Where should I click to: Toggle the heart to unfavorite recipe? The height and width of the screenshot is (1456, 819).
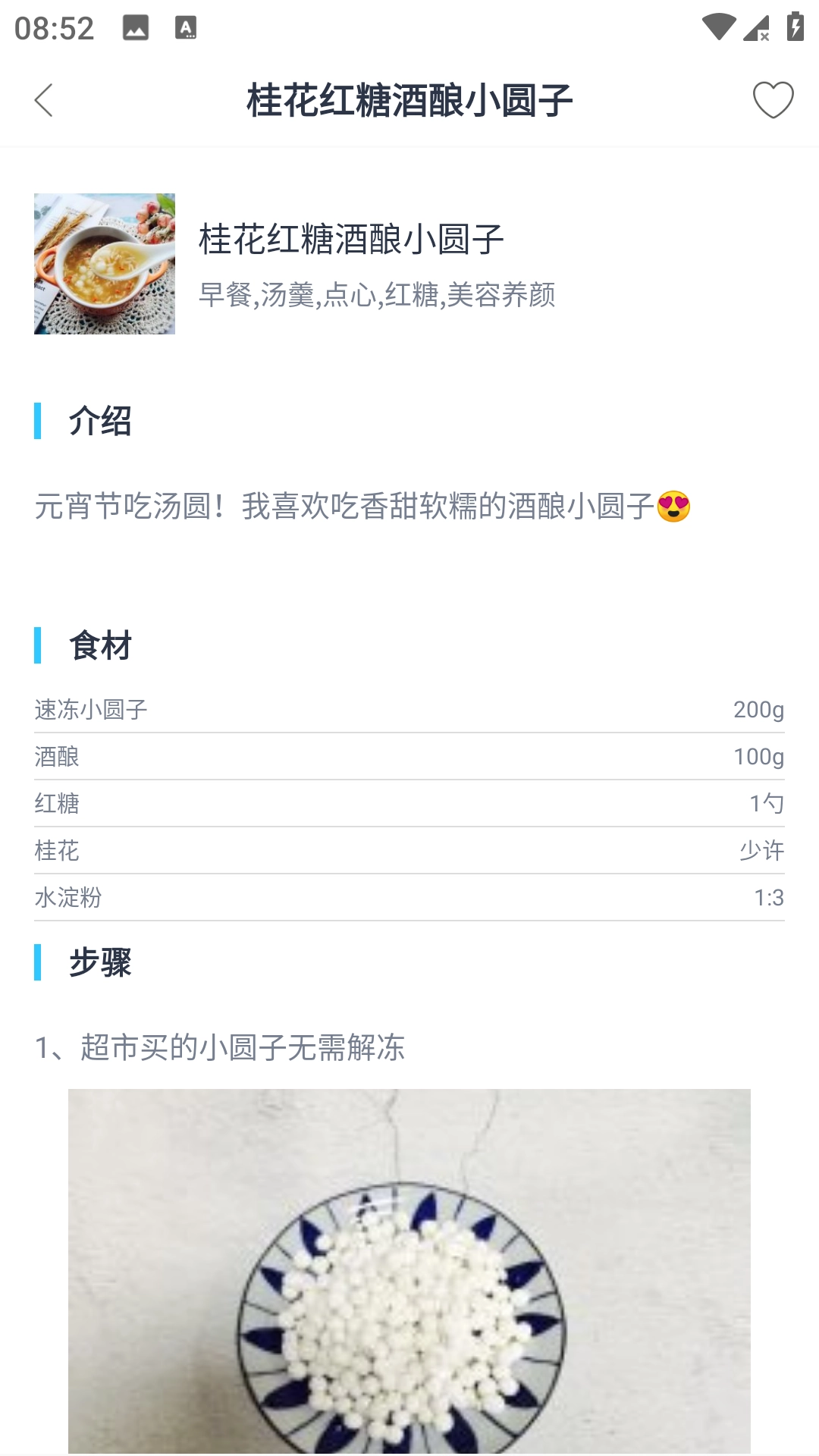coord(772,99)
